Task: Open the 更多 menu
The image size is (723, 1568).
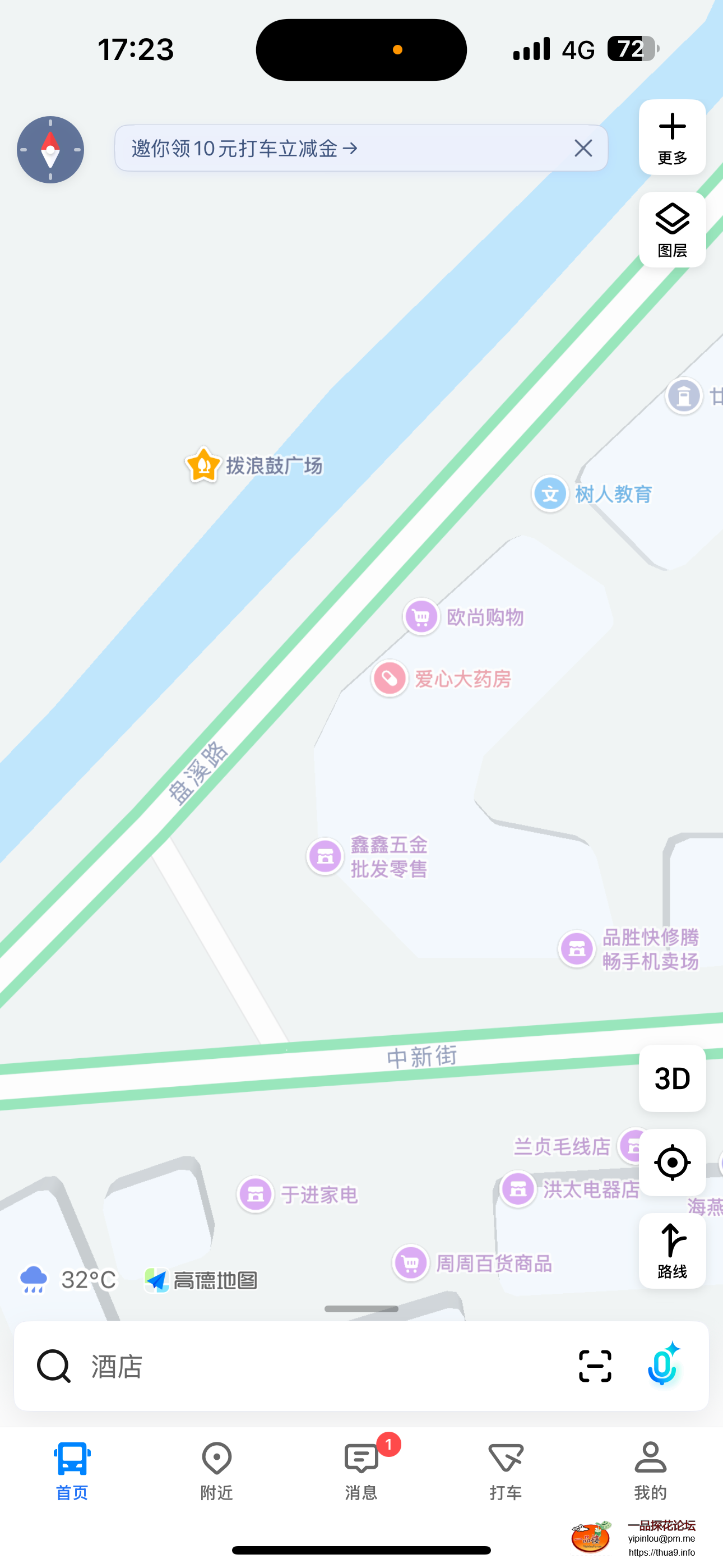Action: pyautogui.click(x=672, y=137)
